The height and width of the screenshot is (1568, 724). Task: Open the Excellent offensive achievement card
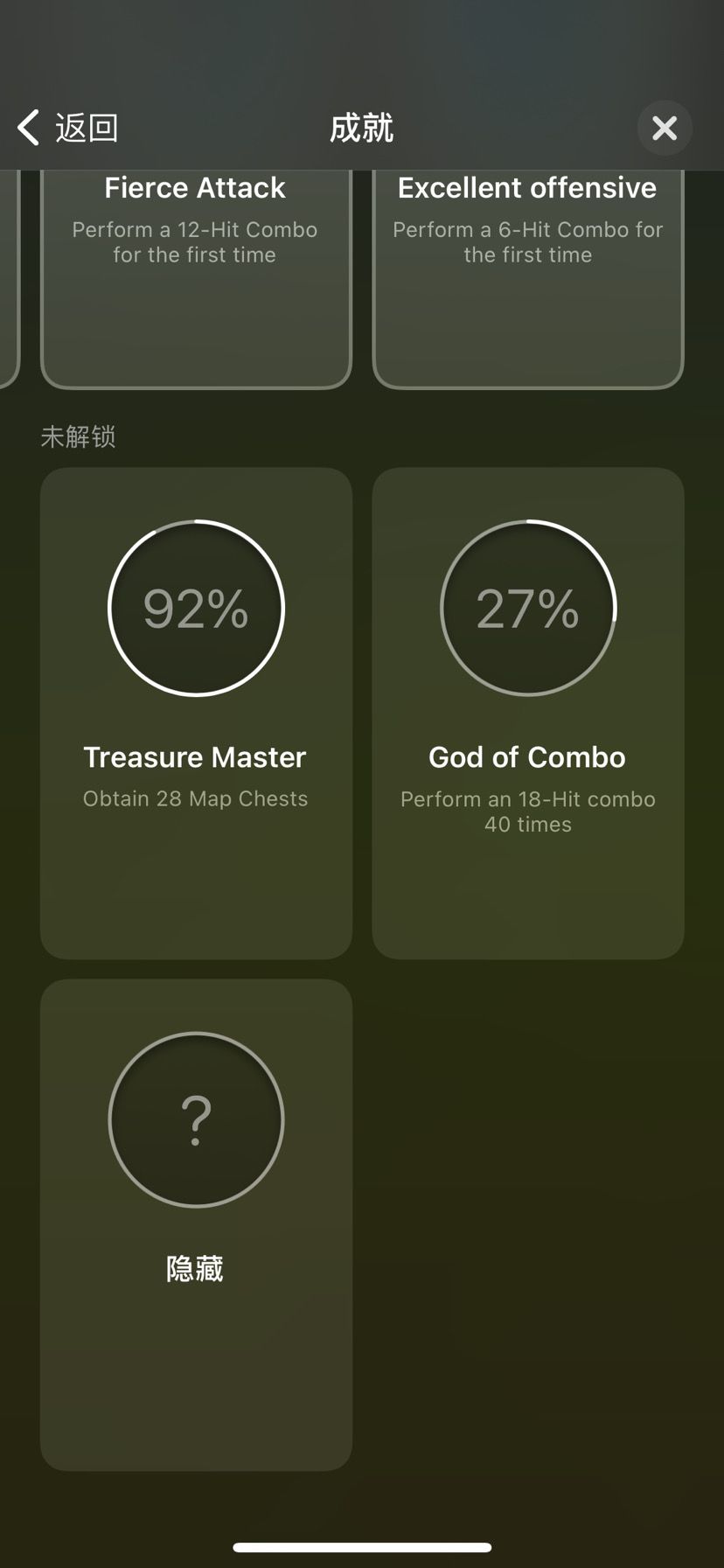tap(528, 279)
